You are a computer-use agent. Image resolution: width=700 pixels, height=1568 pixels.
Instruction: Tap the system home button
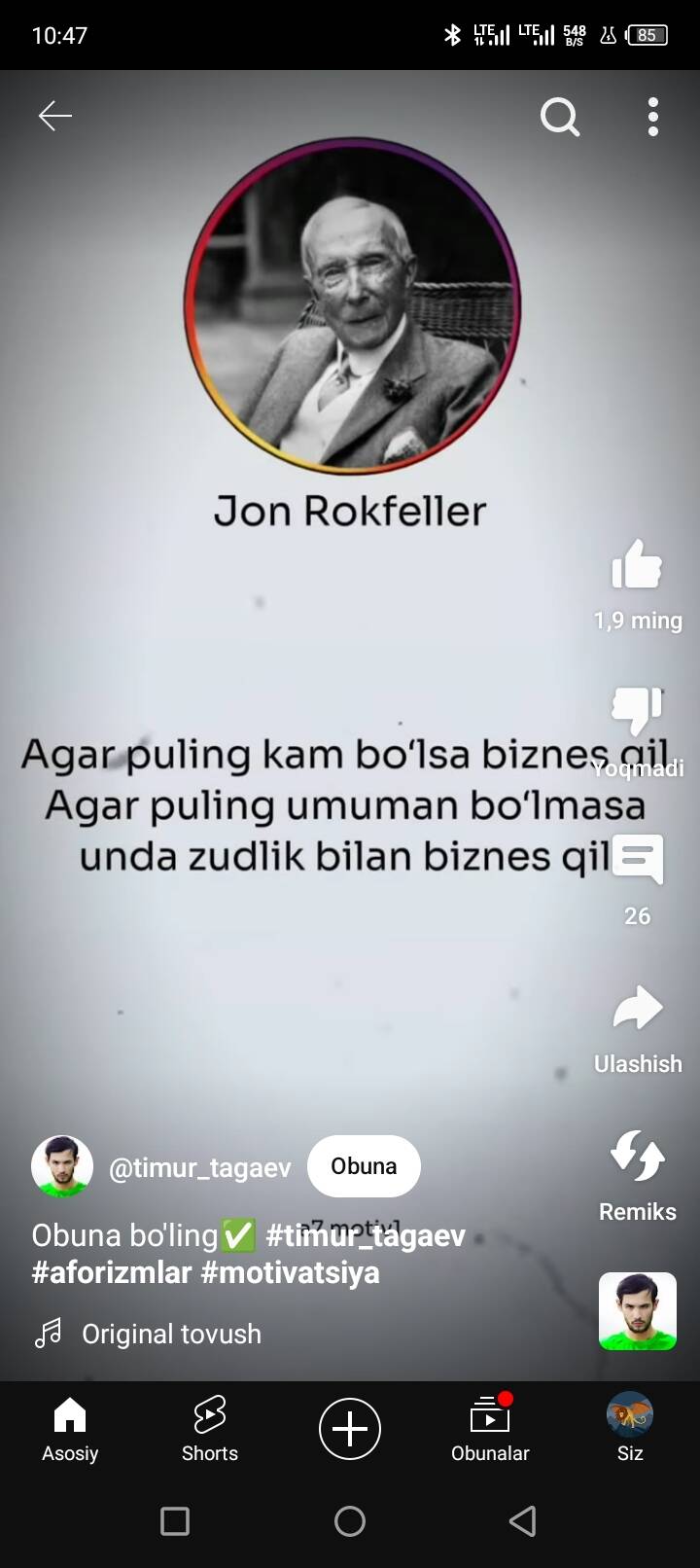coord(350,1520)
